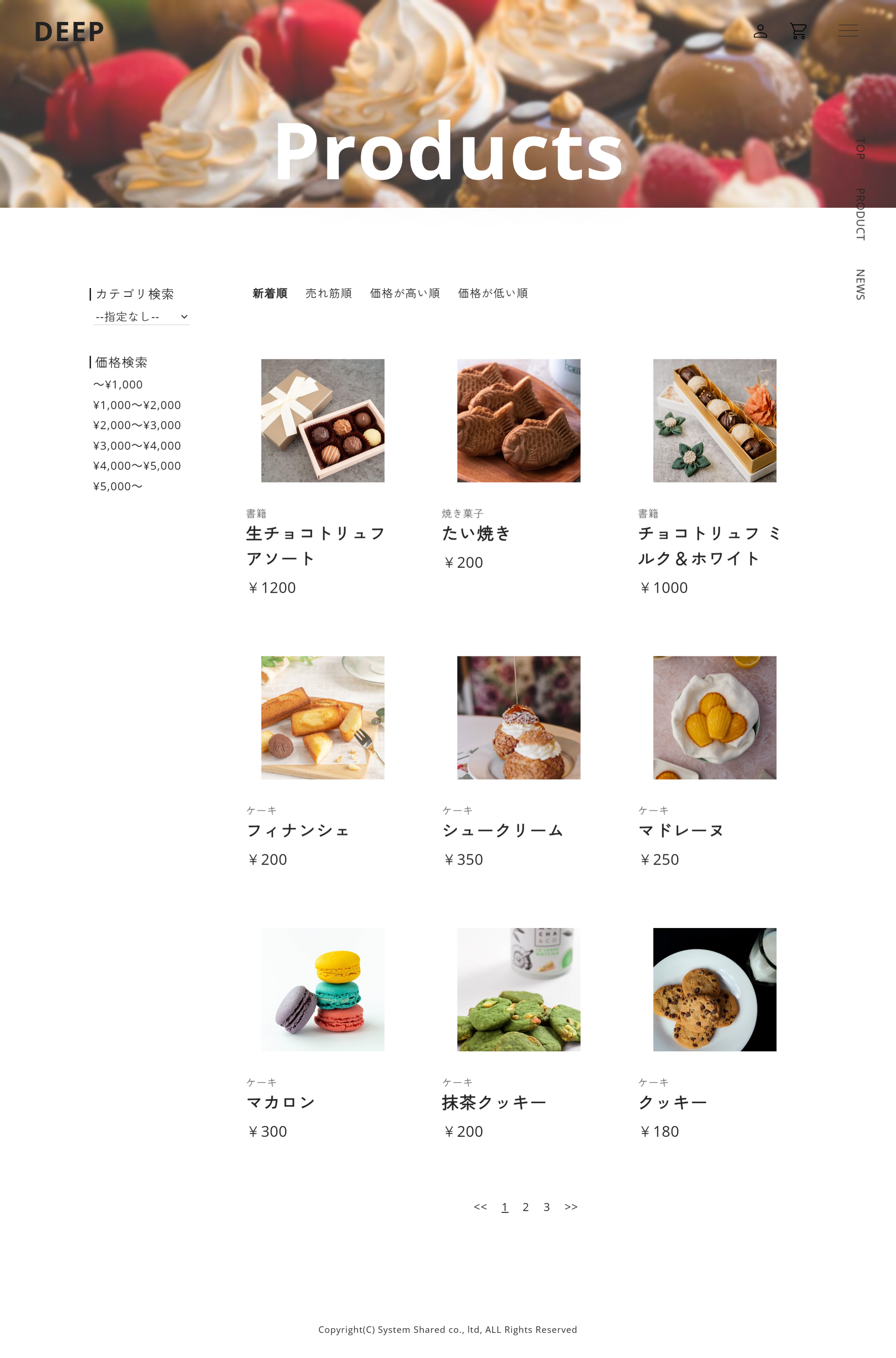896x1358 pixels.
Task: Open the シュークリーム product thumbnail
Action: (518, 718)
